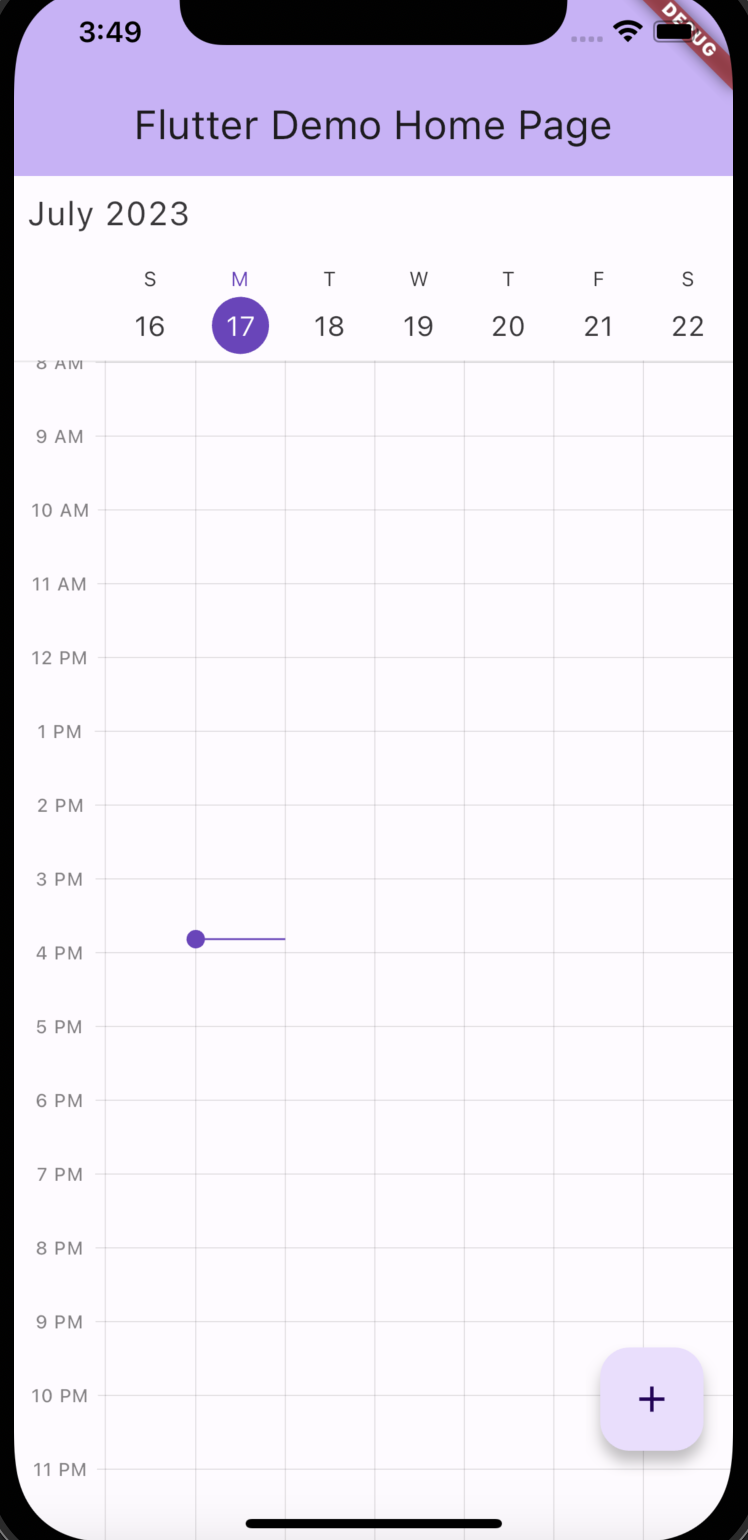748x1540 pixels.
Task: Select Saturday the 22nd date
Action: tap(688, 325)
